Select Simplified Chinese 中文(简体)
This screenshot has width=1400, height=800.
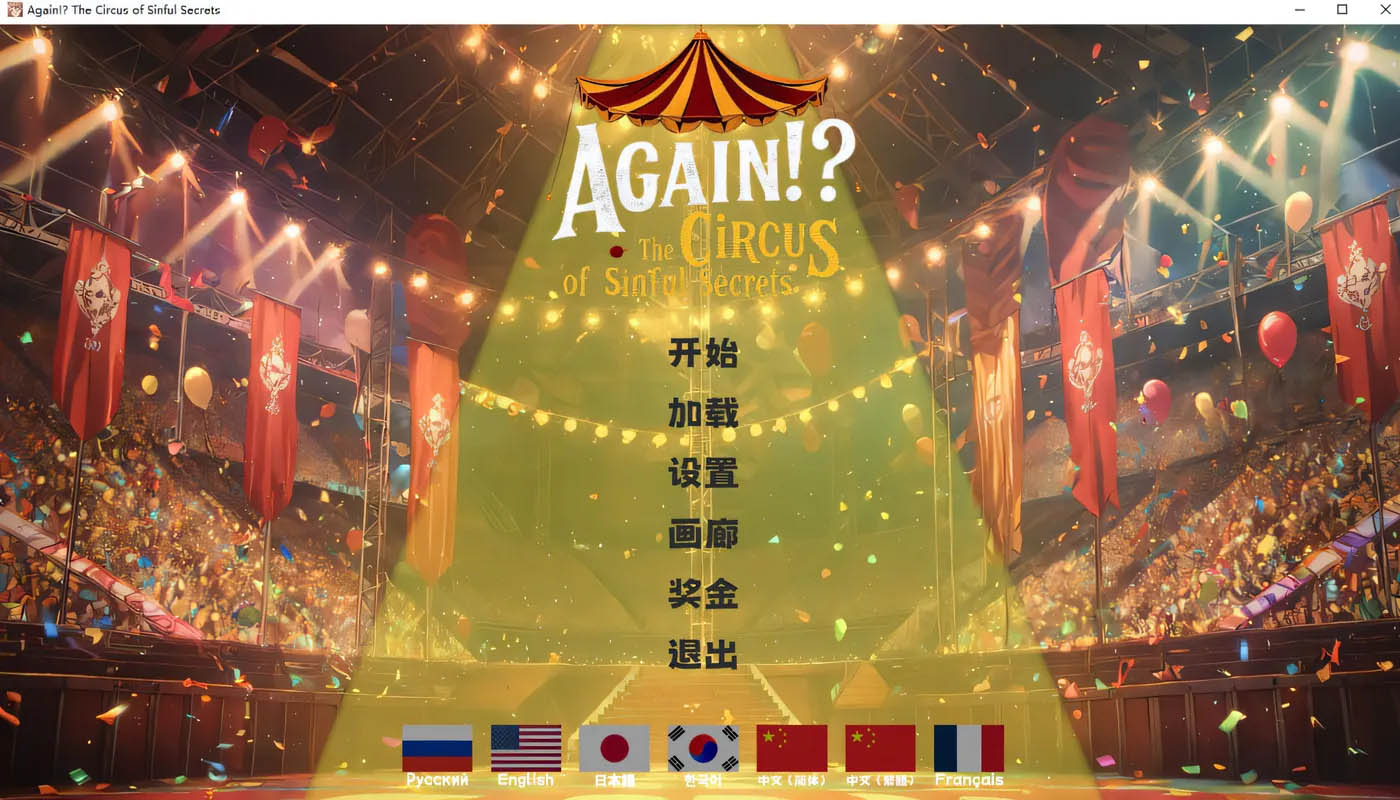coord(792,750)
